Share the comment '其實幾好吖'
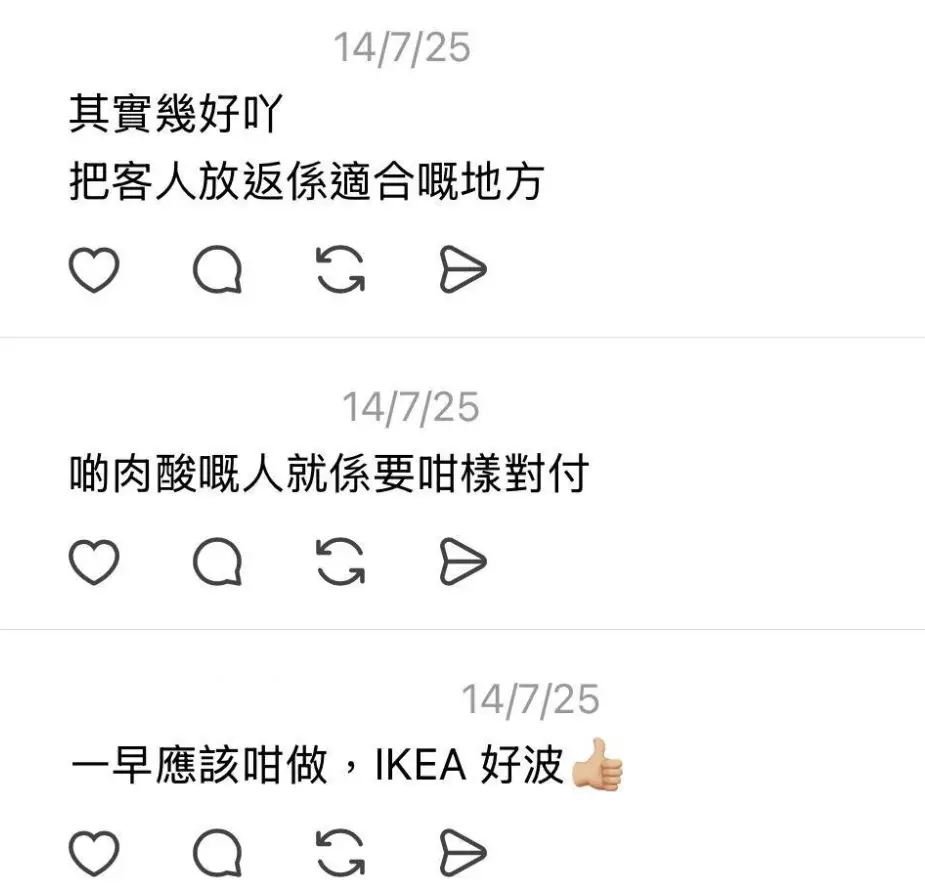The image size is (925, 896). (x=463, y=270)
